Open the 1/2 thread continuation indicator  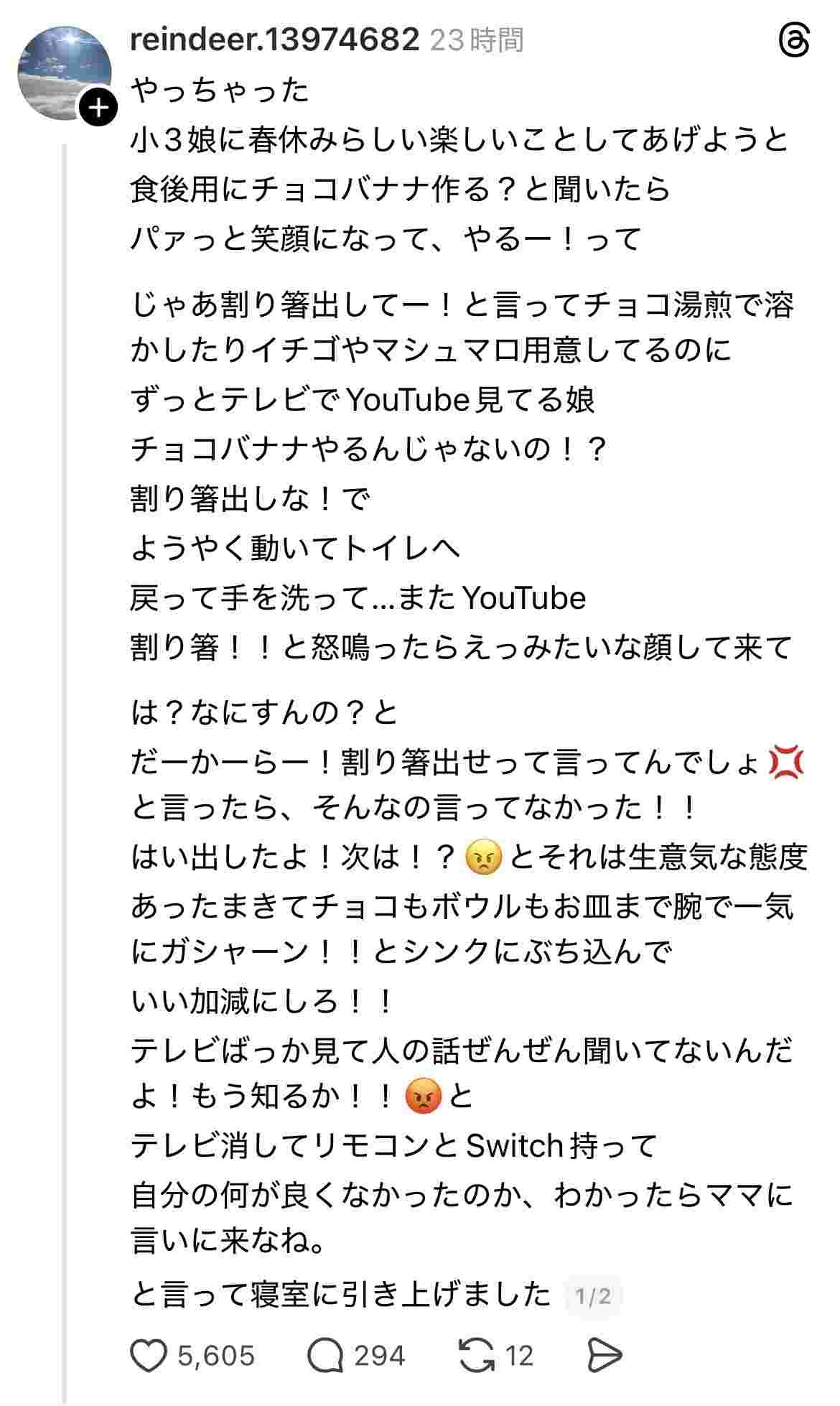click(x=593, y=1296)
